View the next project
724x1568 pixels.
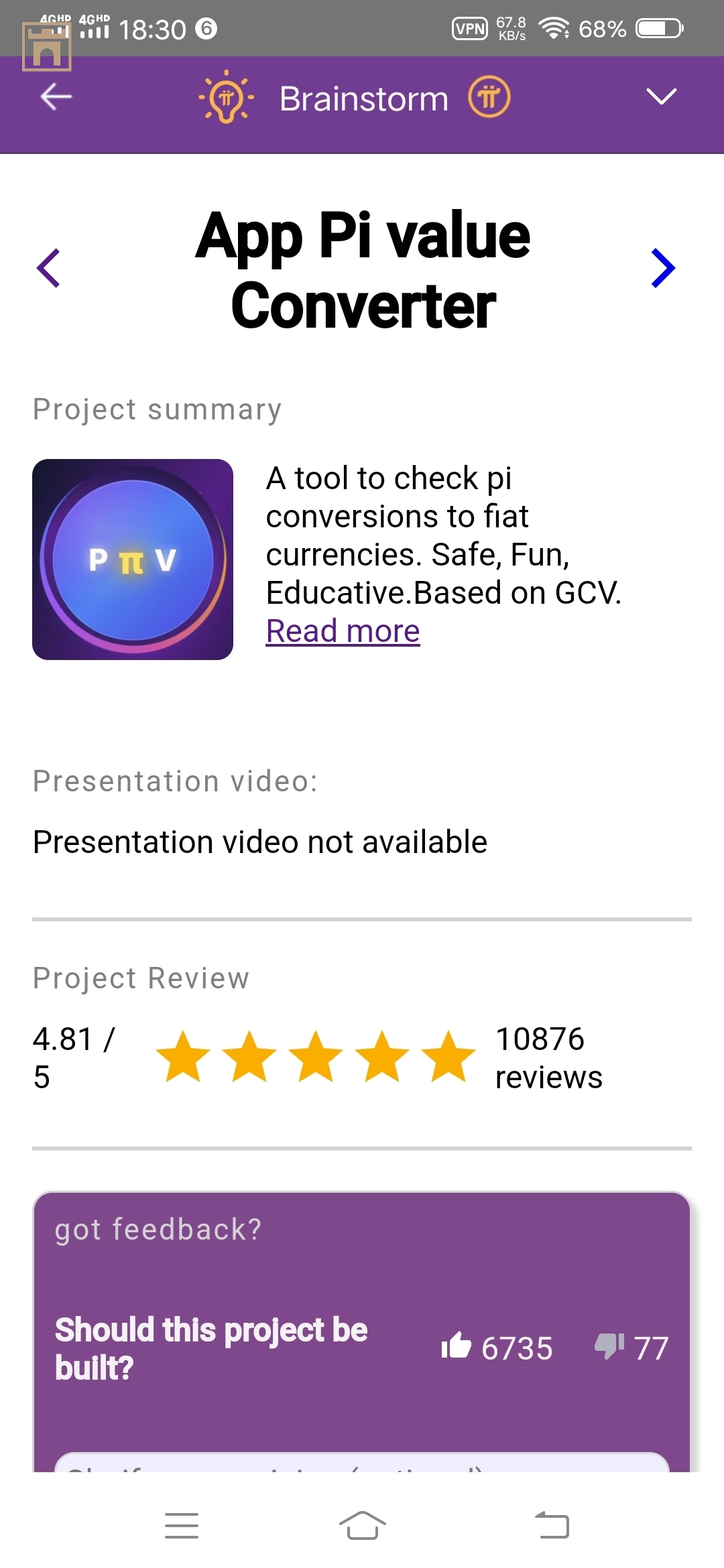(x=662, y=268)
